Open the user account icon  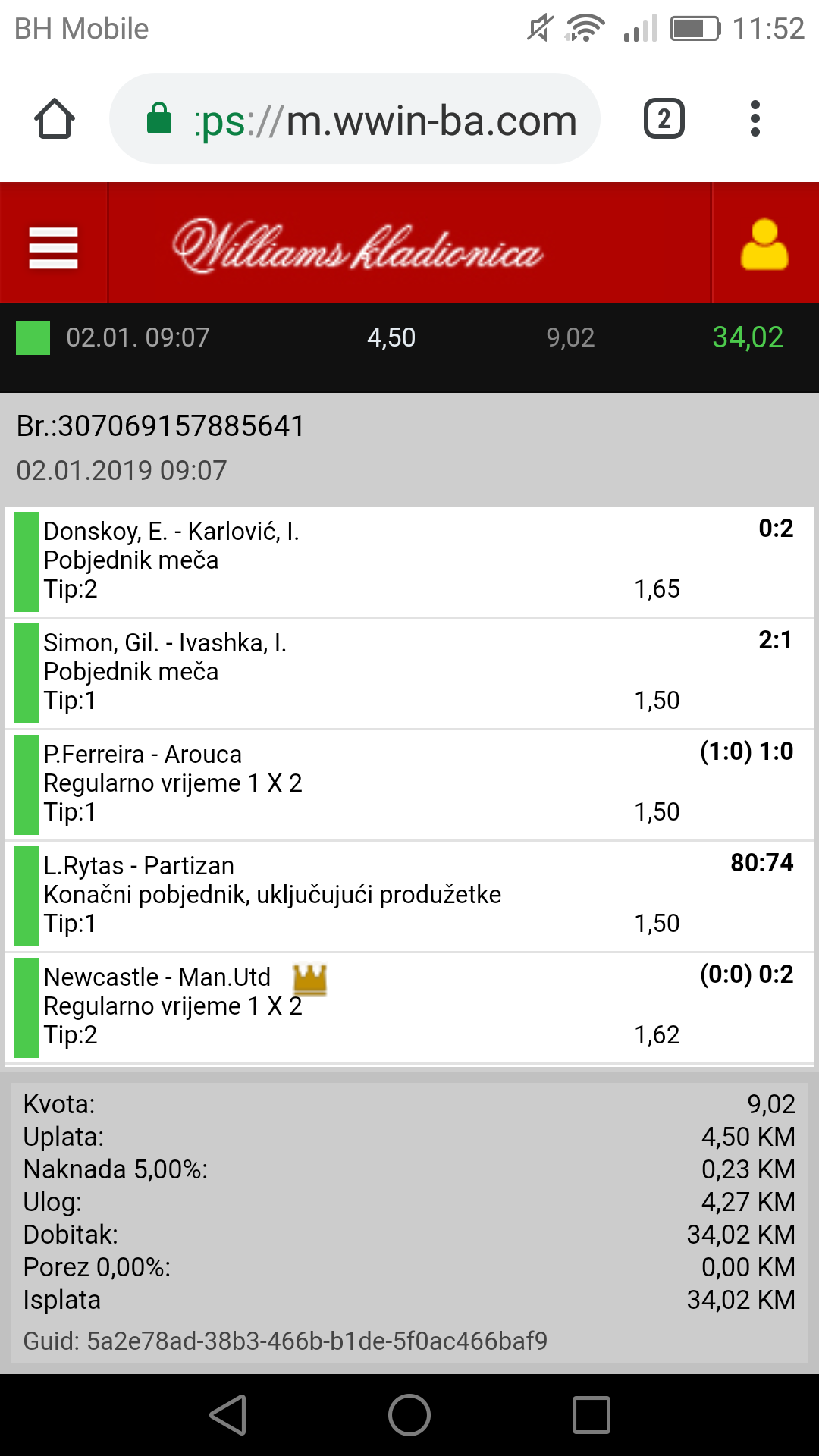tap(764, 244)
